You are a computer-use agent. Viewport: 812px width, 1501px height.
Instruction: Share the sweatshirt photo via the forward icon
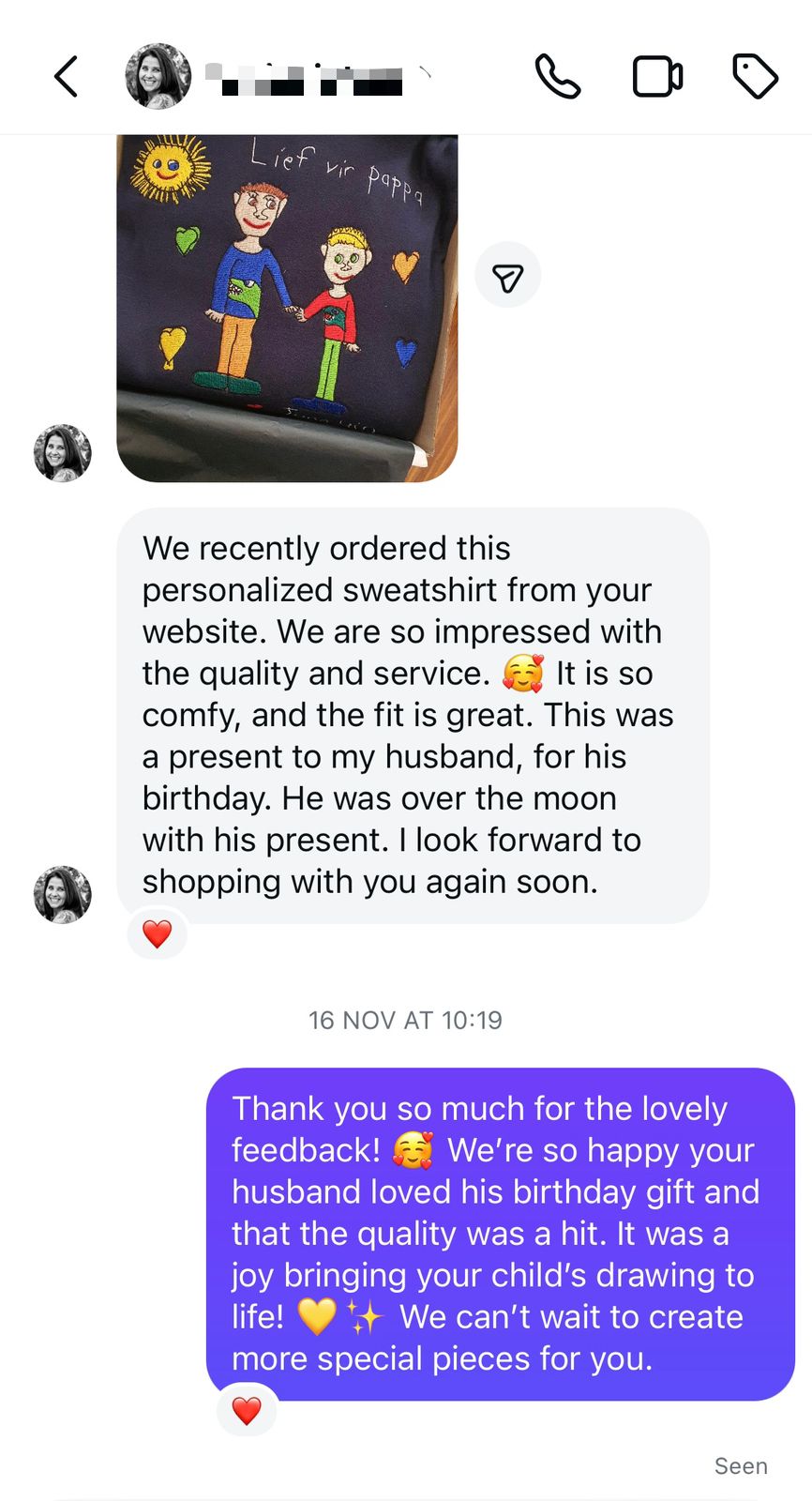tap(507, 276)
